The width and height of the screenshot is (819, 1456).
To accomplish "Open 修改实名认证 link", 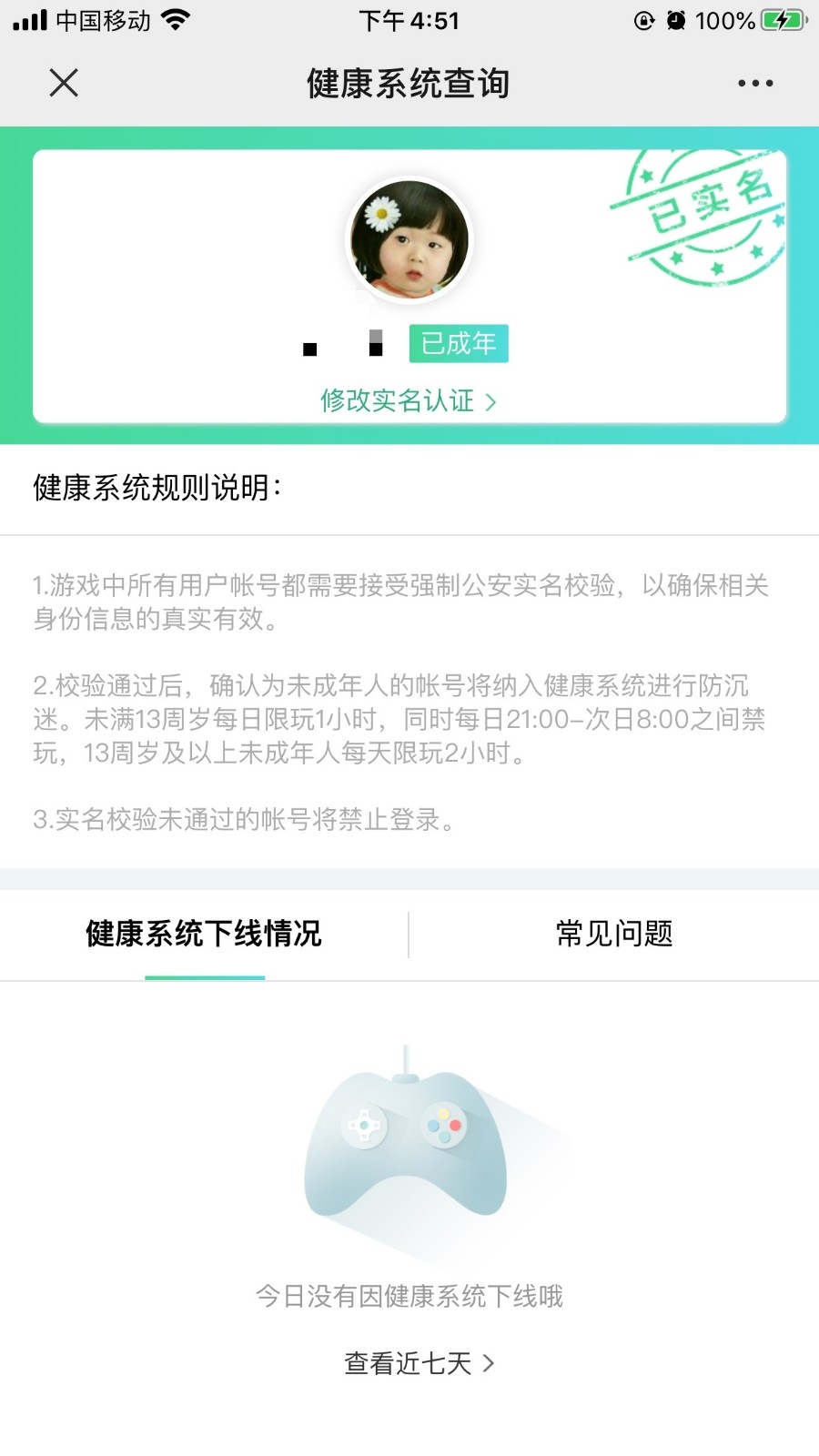I will (x=408, y=400).
